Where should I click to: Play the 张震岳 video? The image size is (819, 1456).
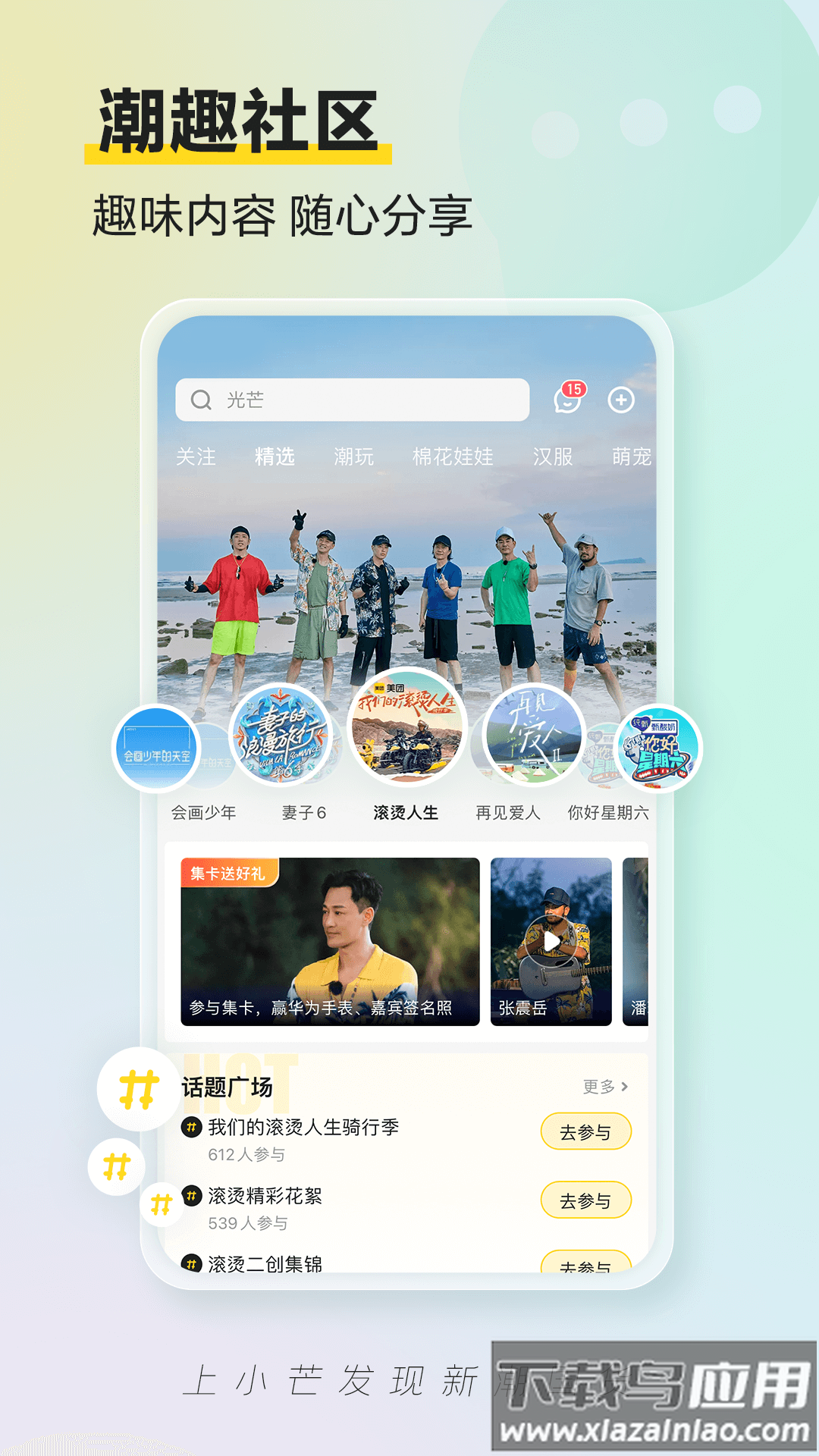point(551,942)
